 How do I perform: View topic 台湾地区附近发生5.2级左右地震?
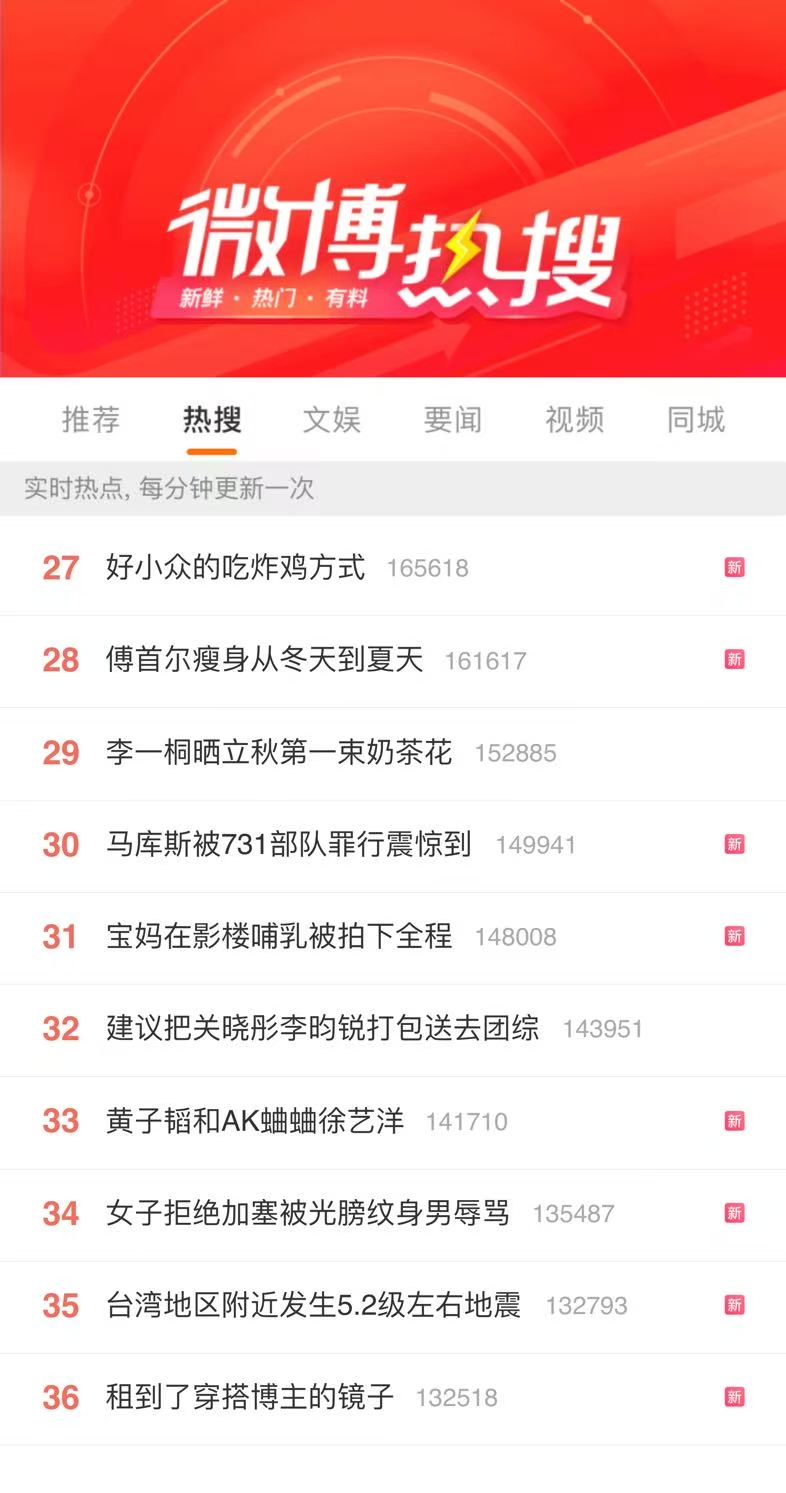point(393,1305)
